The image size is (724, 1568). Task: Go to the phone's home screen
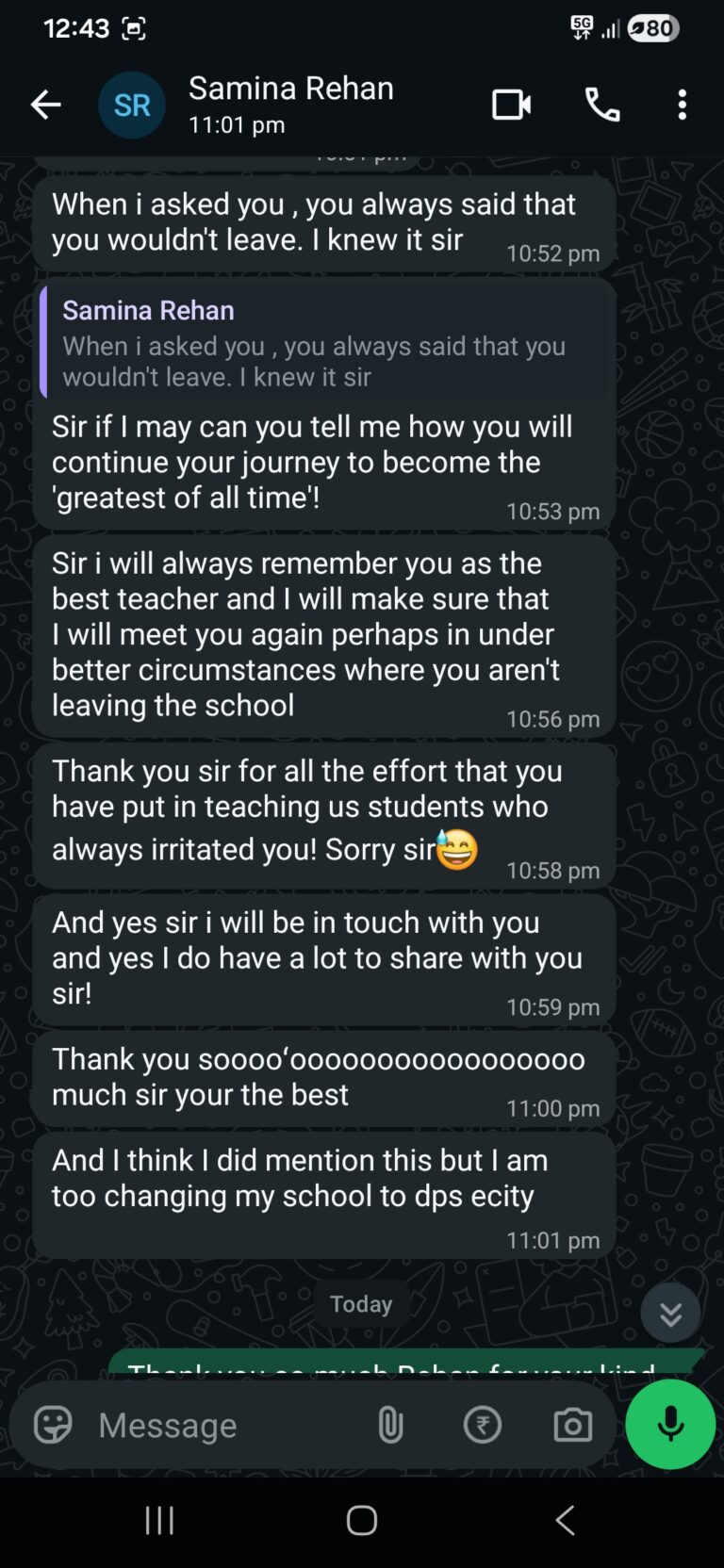point(362,1520)
